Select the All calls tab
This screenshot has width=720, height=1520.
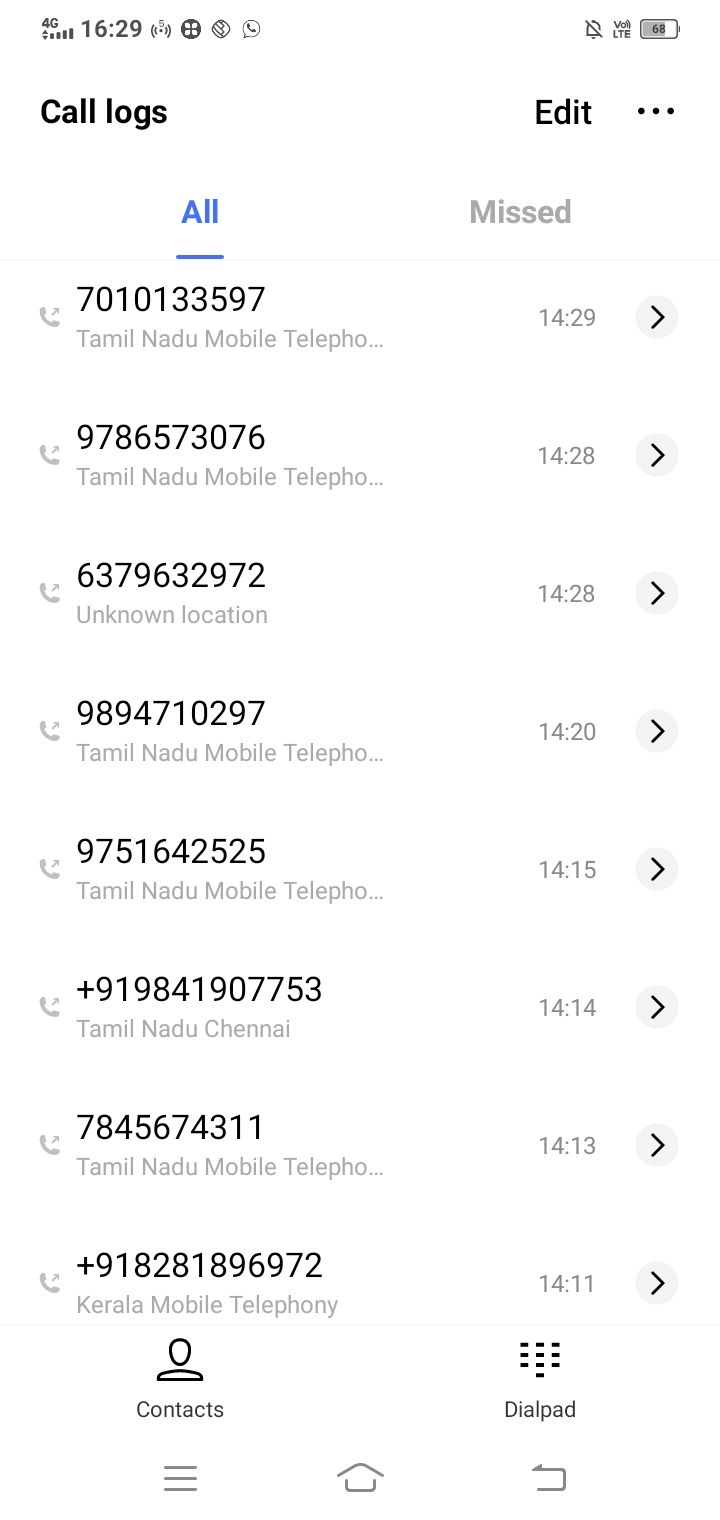tap(200, 212)
